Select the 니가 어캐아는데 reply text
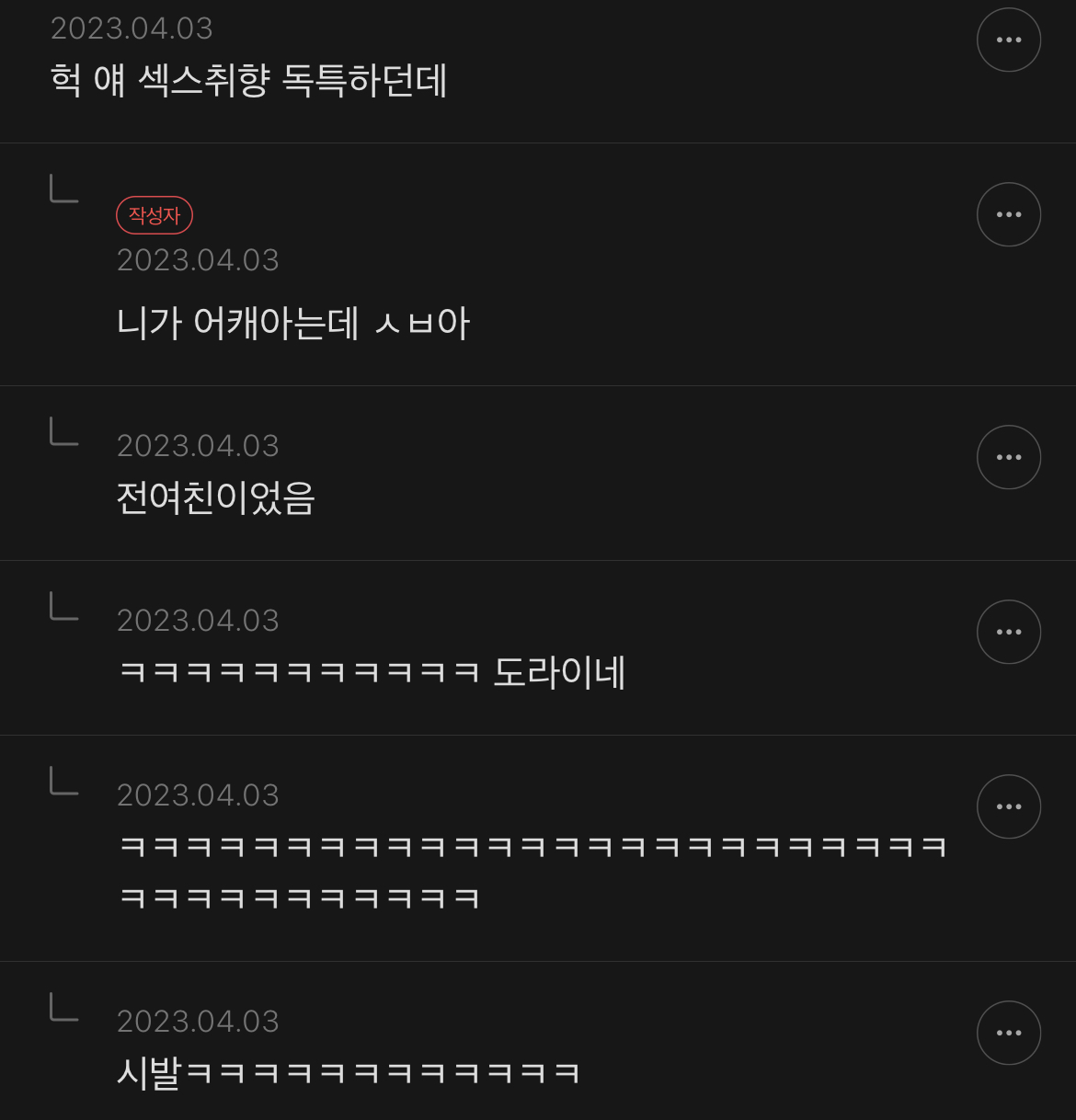The width and height of the screenshot is (1076, 1120). 292,323
